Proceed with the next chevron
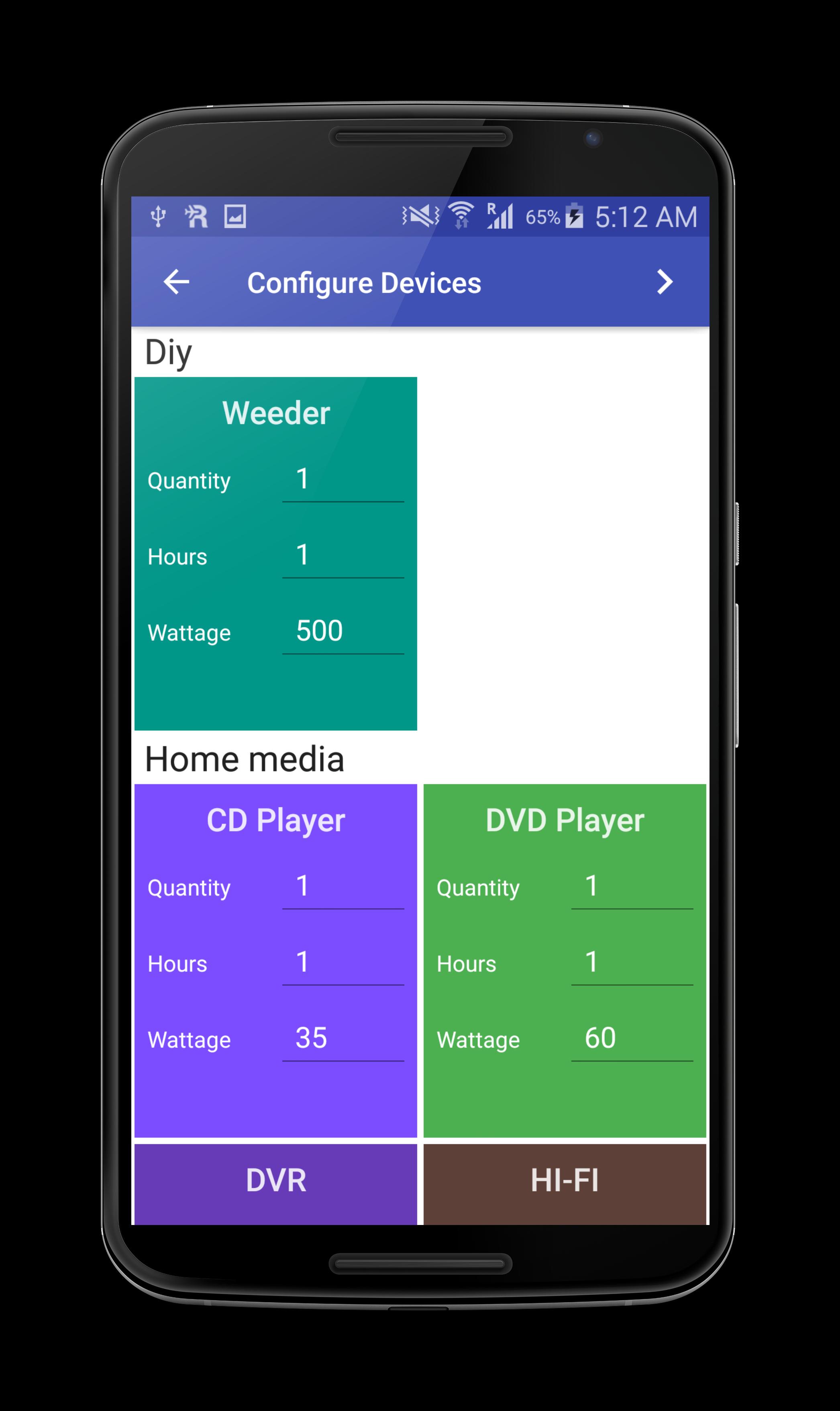Screen dimensions: 840x1411 coord(665,282)
